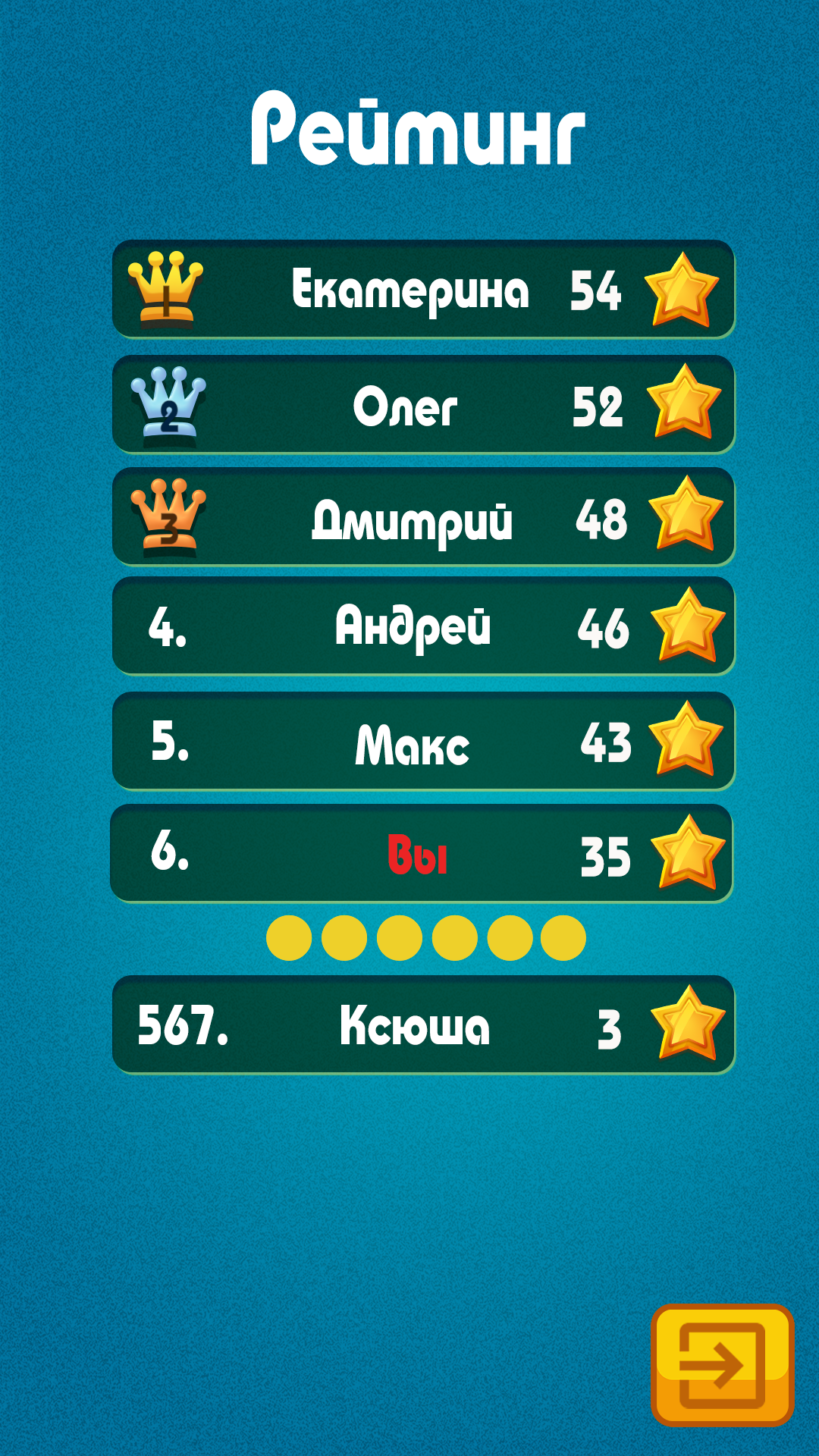Open Екатерина's first-place row

coord(423,289)
